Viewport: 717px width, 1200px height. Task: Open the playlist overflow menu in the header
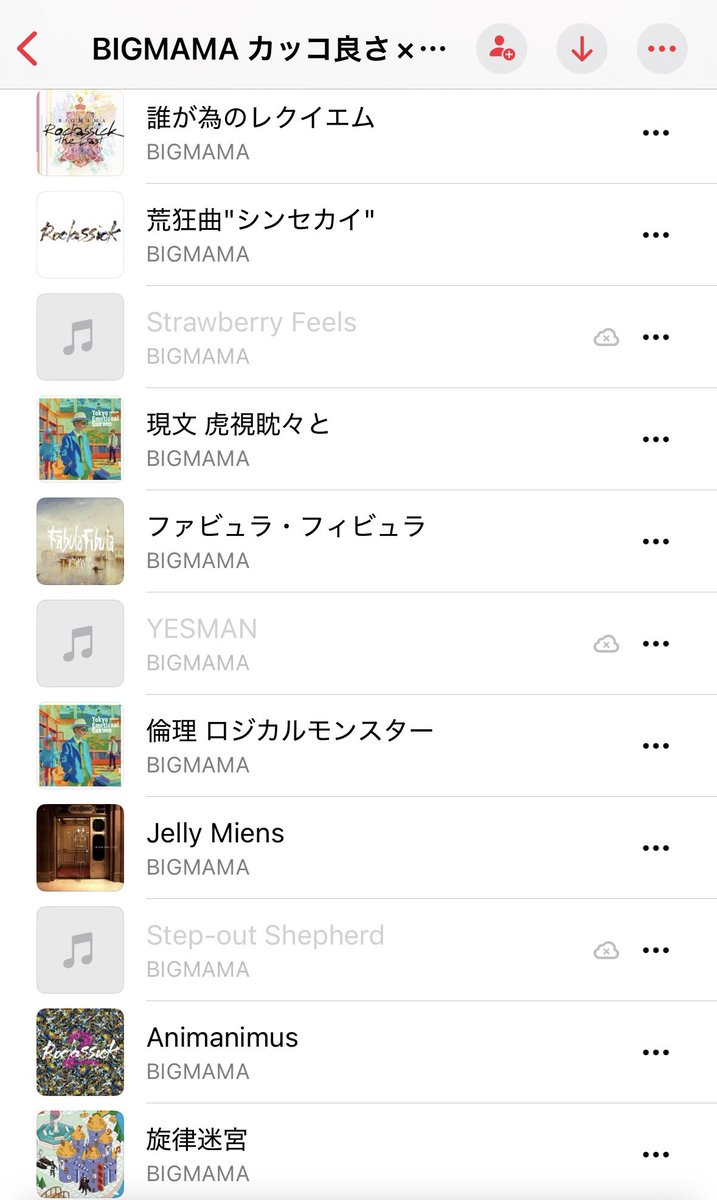662,49
